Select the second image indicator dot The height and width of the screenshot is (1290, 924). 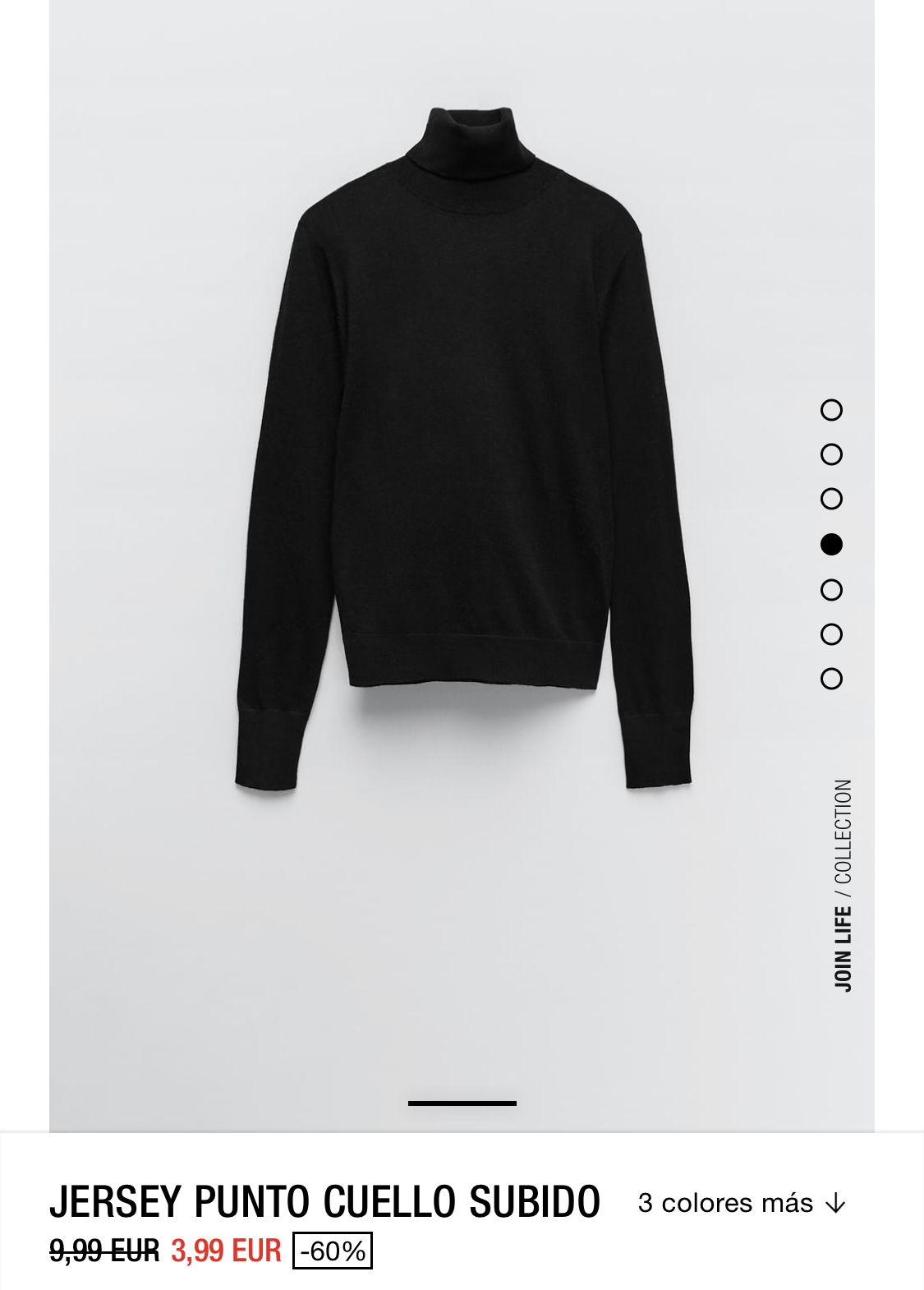831,454
